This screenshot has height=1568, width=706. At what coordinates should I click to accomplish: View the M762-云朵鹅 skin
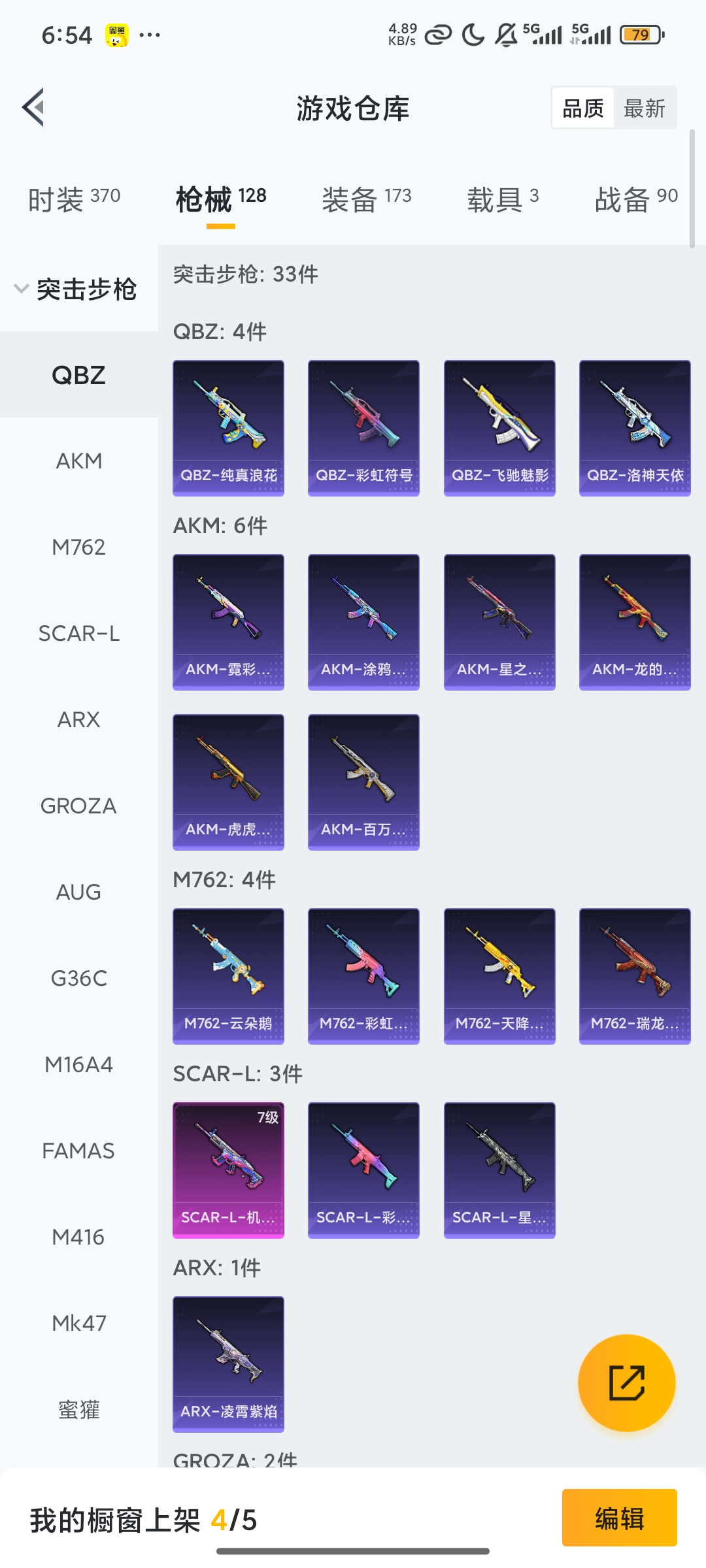point(228,976)
